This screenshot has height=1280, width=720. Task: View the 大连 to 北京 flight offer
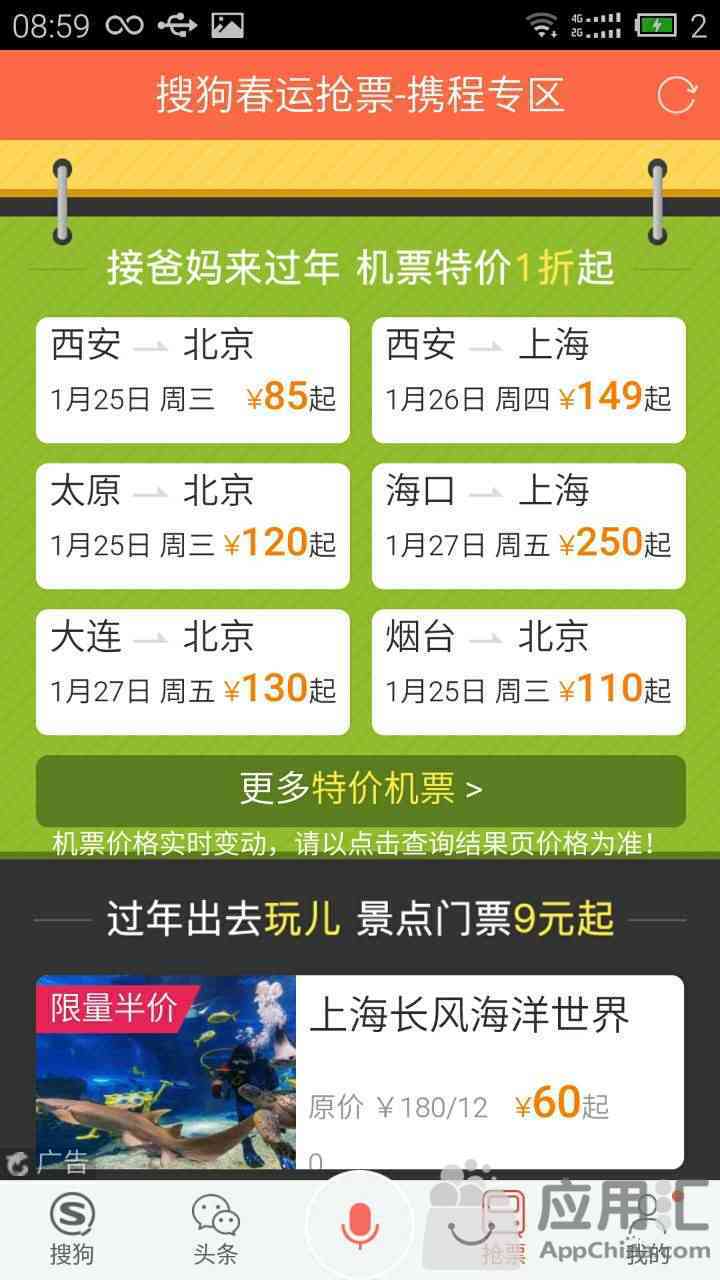[x=193, y=672]
